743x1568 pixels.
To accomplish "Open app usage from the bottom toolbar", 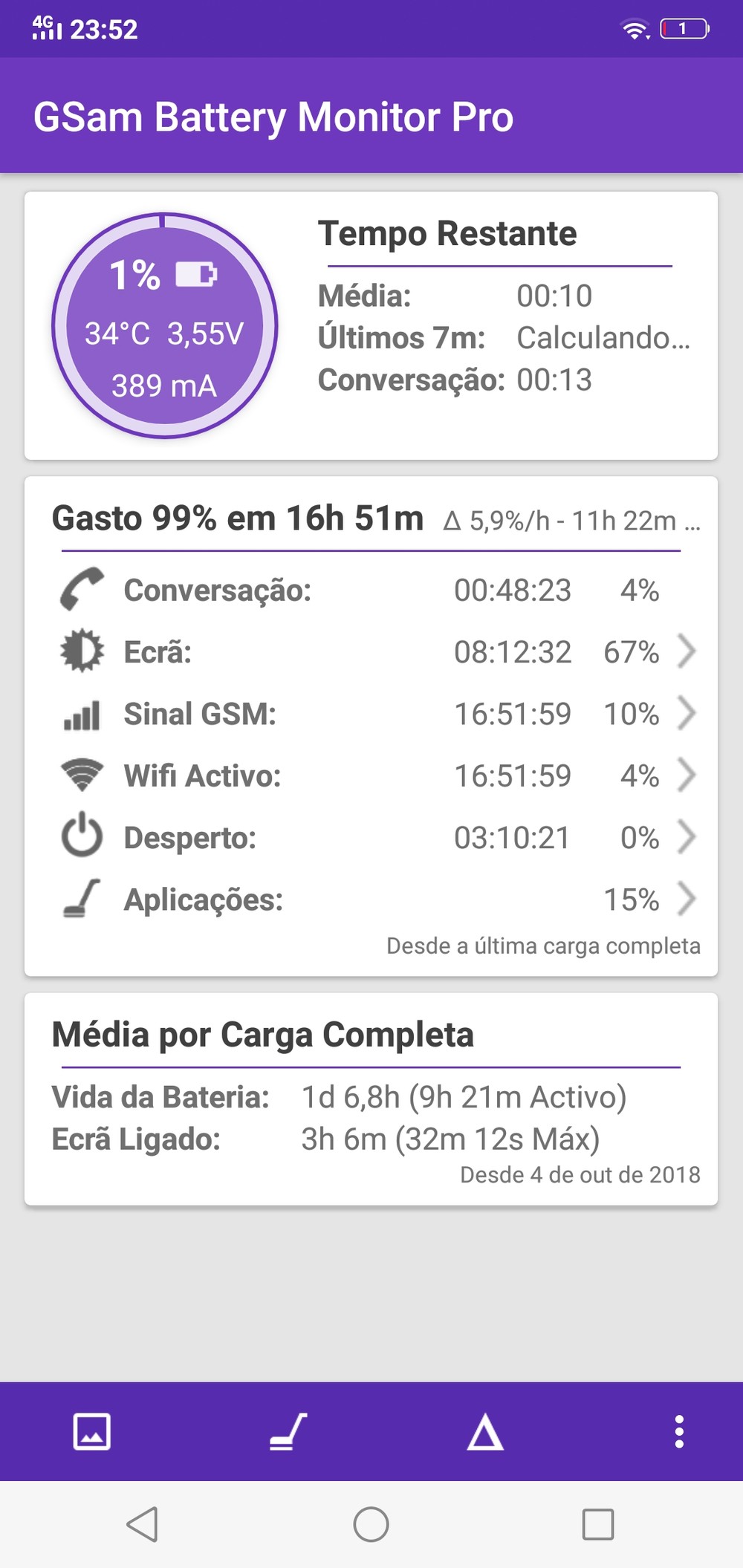I will (x=288, y=1431).
